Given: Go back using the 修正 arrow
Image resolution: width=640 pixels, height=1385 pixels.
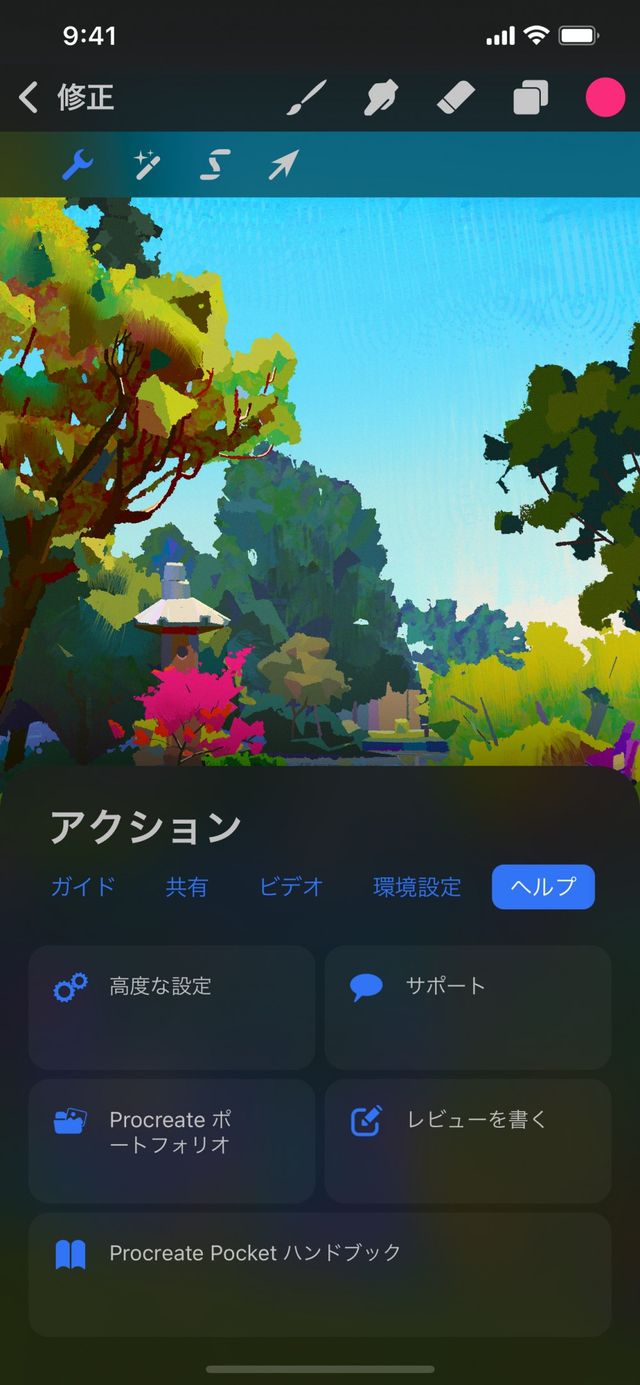Looking at the screenshot, I should (30, 98).
